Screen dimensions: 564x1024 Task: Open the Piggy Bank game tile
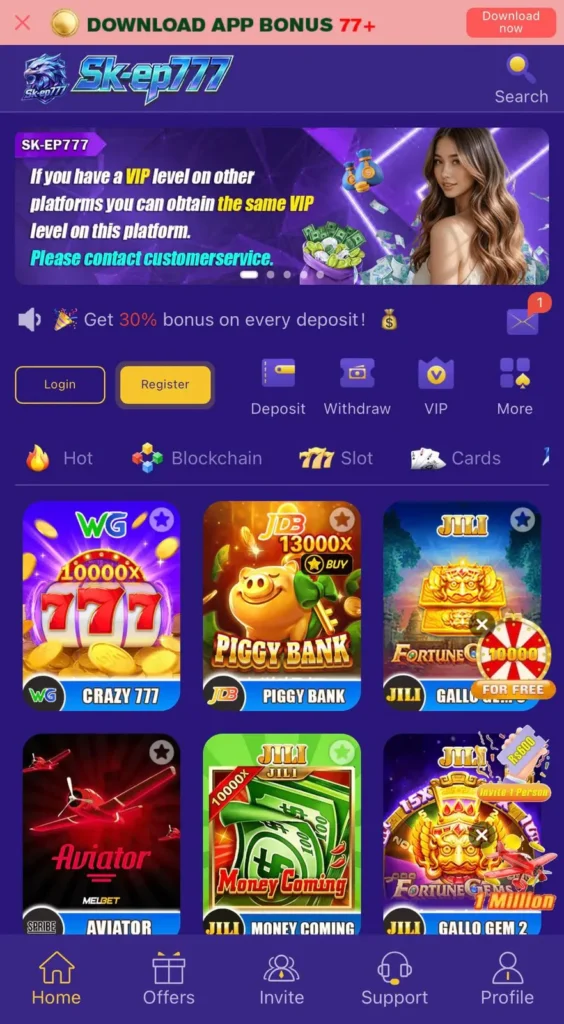[281, 606]
